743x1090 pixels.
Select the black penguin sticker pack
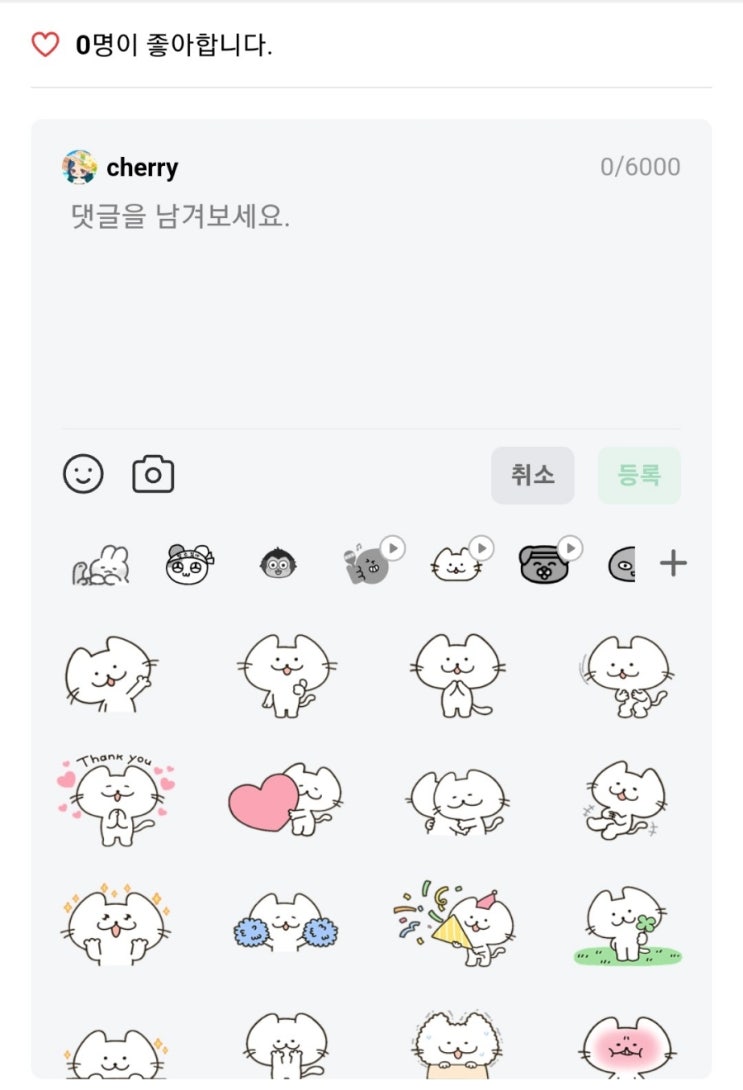tap(277, 565)
